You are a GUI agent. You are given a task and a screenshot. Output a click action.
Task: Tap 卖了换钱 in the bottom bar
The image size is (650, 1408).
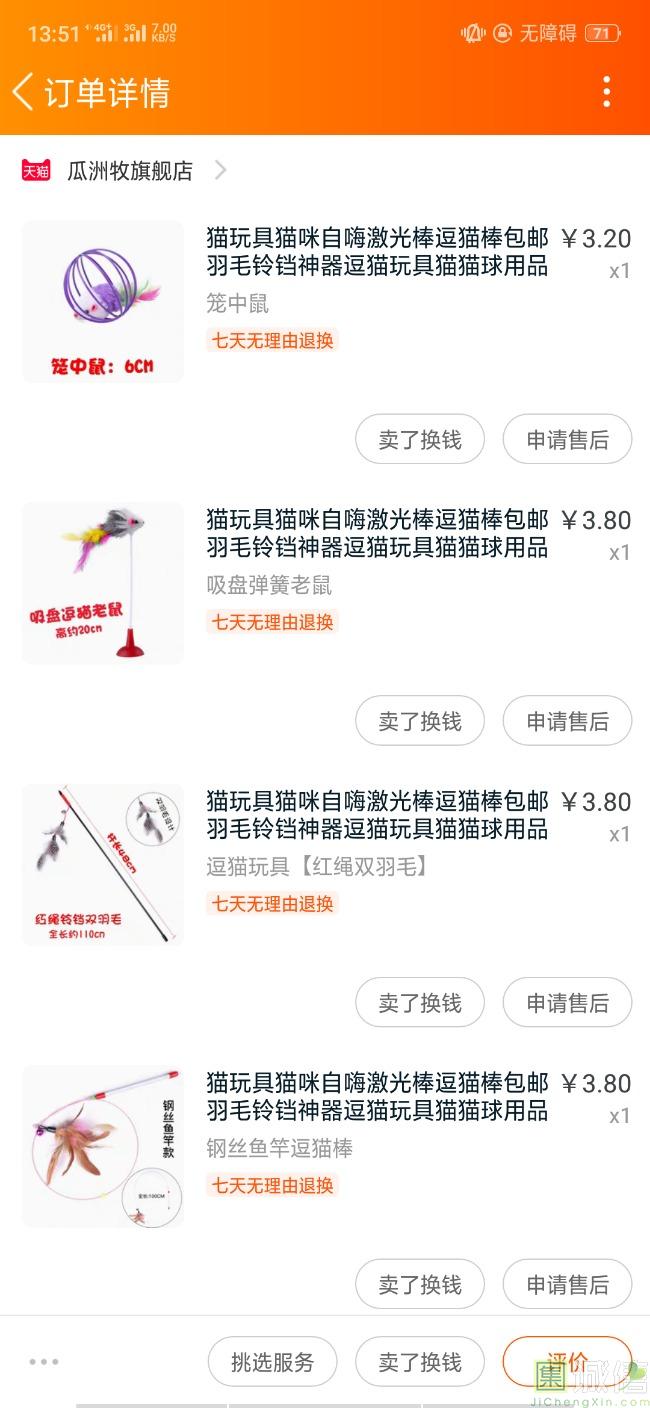click(x=420, y=1362)
